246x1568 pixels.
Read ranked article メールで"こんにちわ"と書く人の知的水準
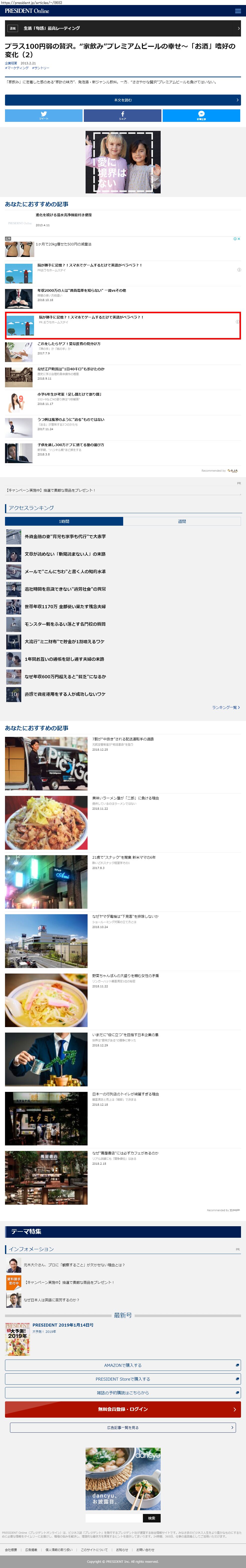tap(65, 571)
